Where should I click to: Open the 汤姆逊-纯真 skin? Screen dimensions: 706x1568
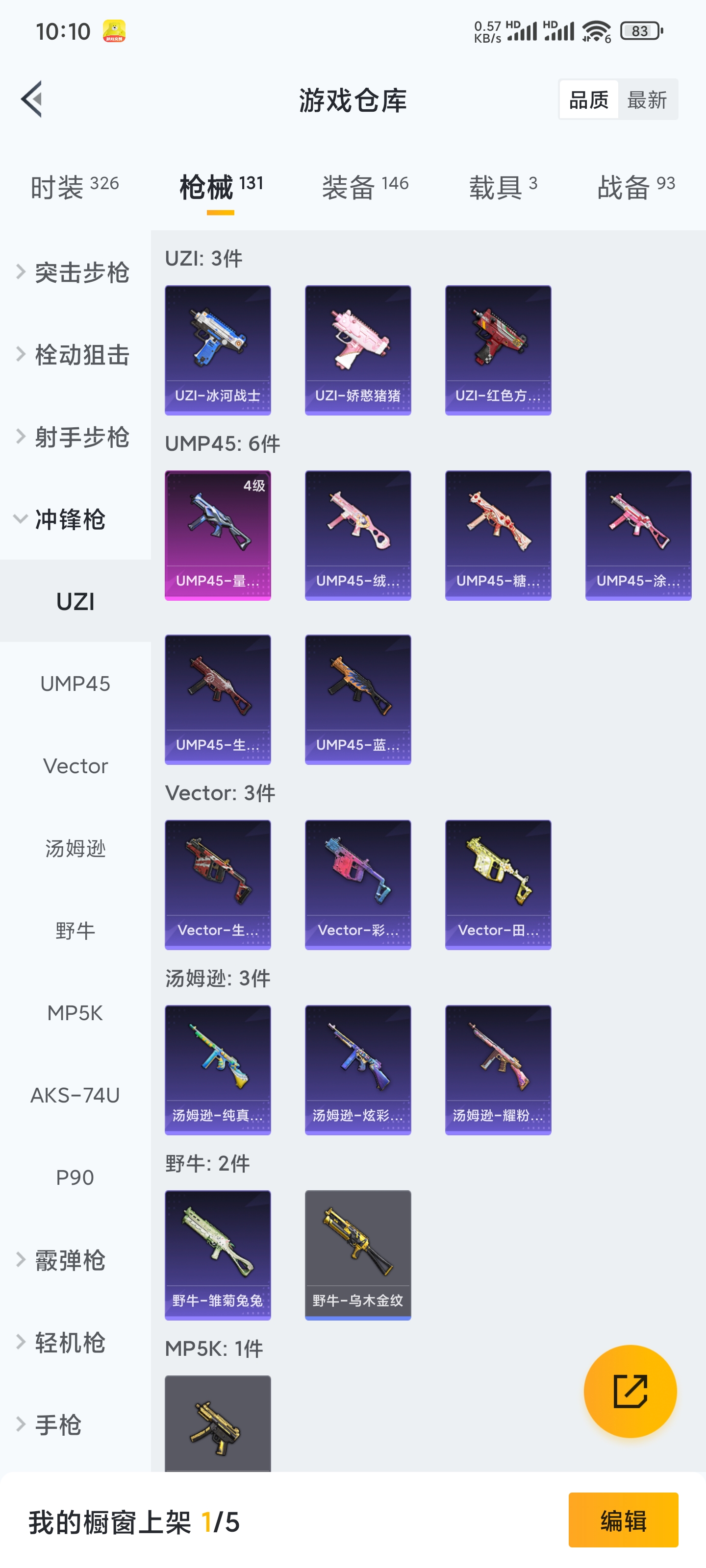coord(218,1070)
